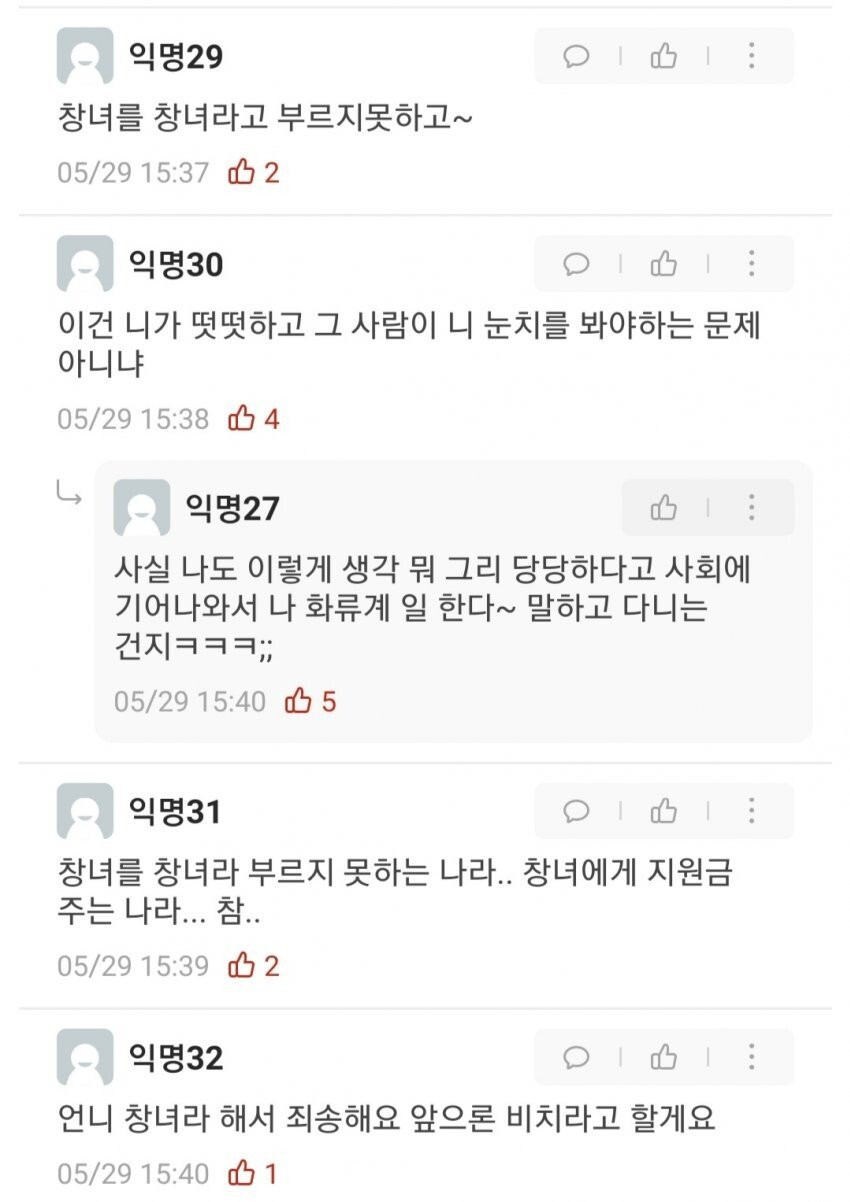Screen dimensions: 850x1202
Task: Reply to 익명29's comment
Action: (576, 56)
